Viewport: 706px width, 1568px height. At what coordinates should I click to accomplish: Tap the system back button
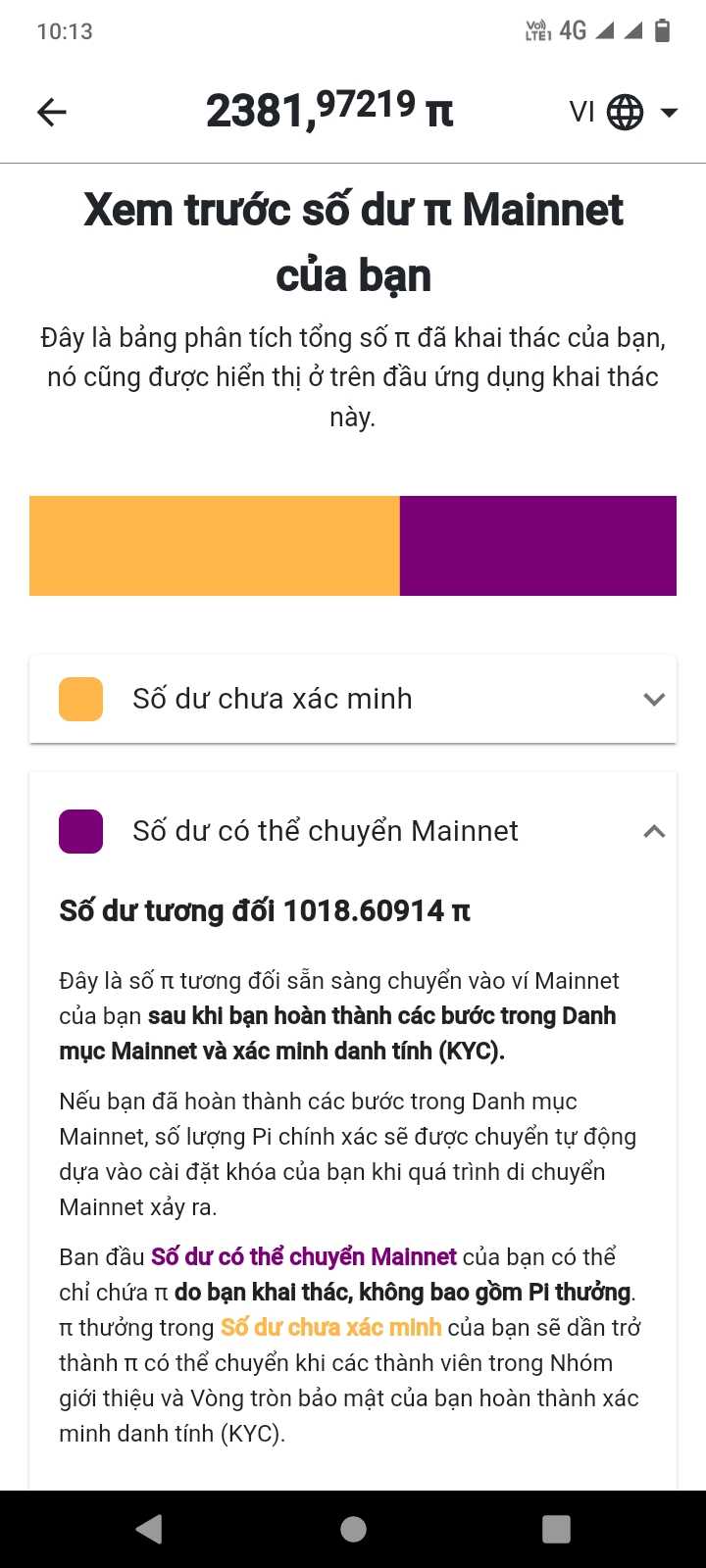149,1529
